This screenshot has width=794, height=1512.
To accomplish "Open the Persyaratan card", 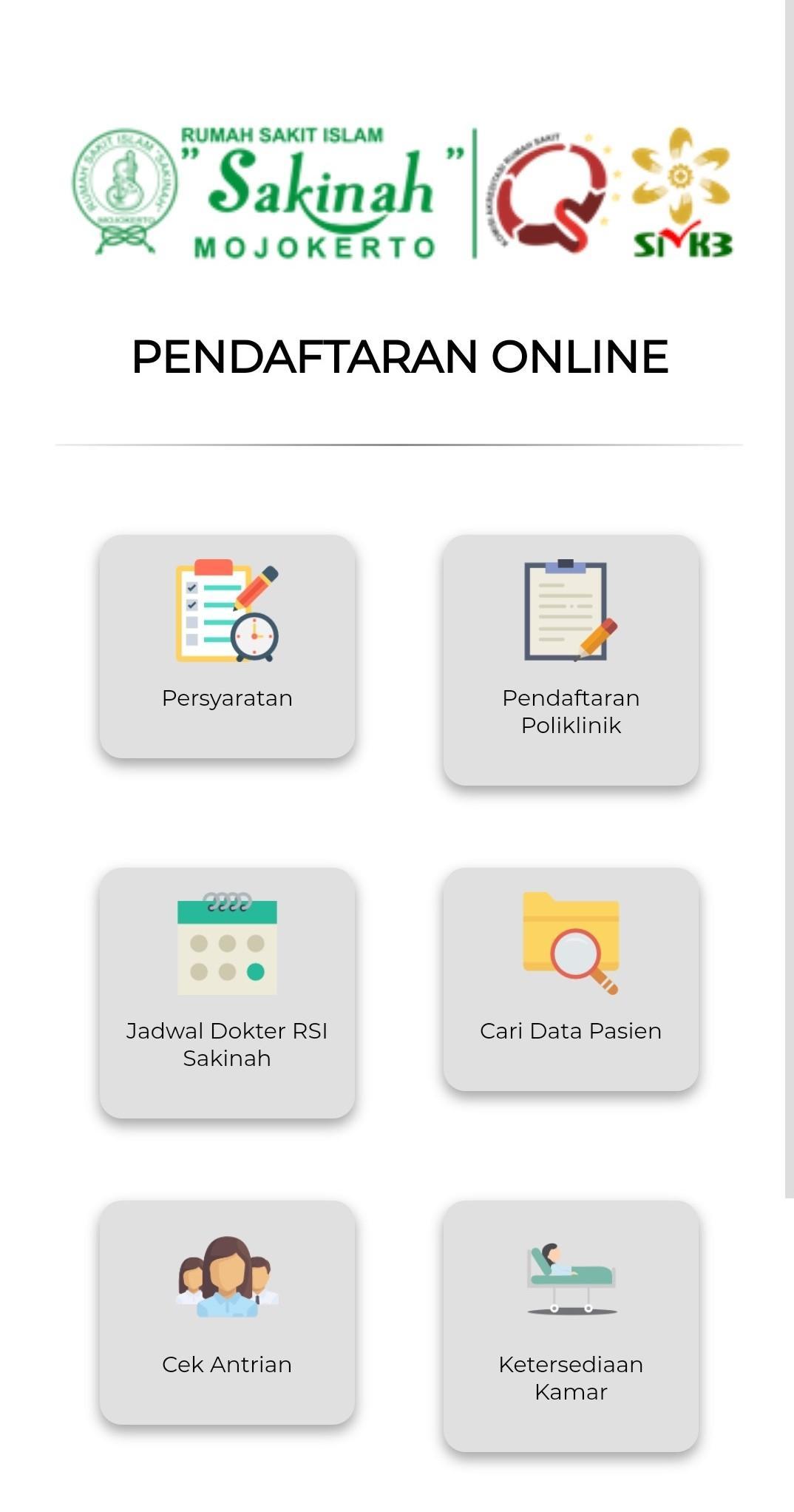I will pos(227,647).
